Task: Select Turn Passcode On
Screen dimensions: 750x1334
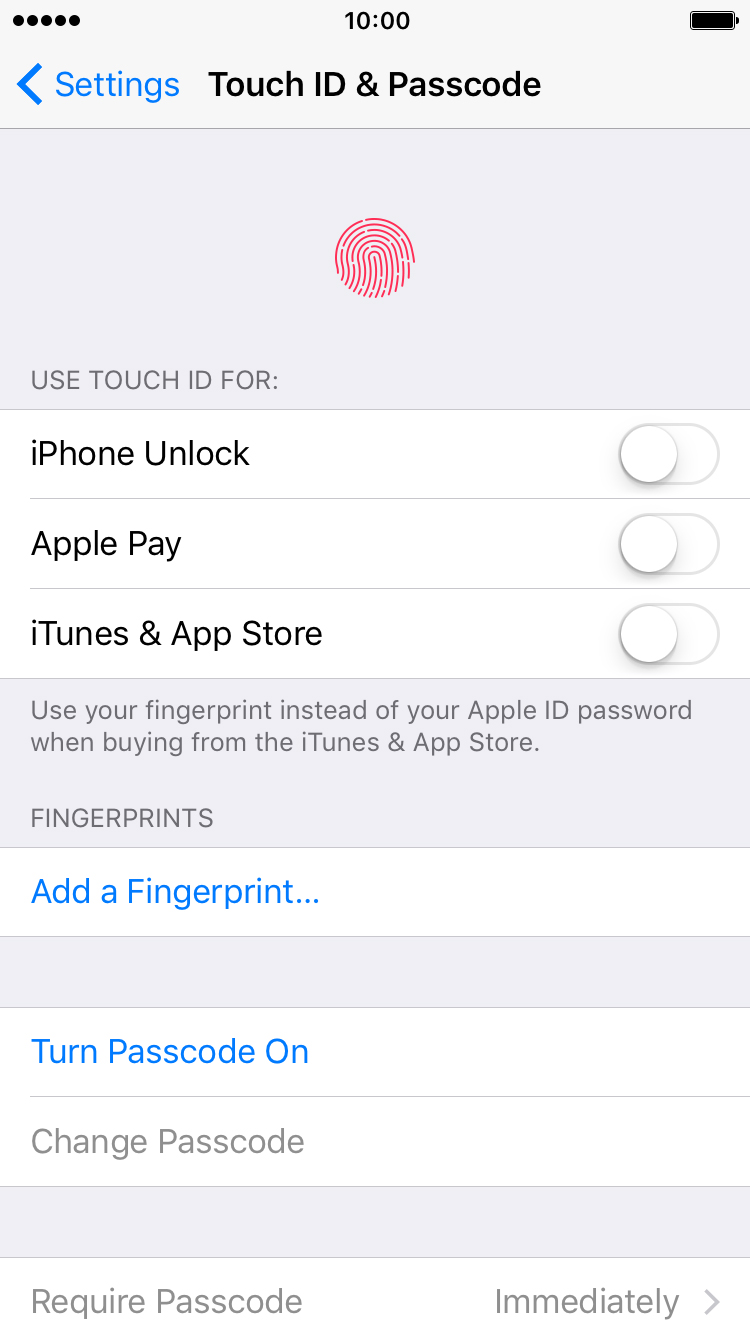Action: point(375,1052)
